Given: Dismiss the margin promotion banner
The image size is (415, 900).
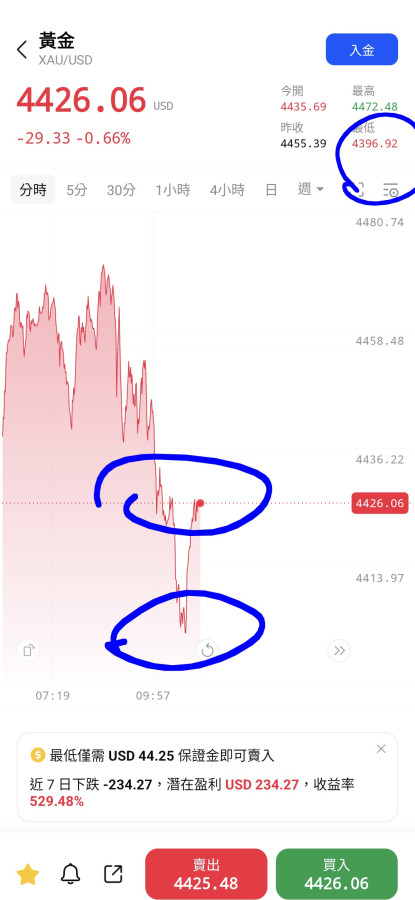Looking at the screenshot, I should click(381, 748).
